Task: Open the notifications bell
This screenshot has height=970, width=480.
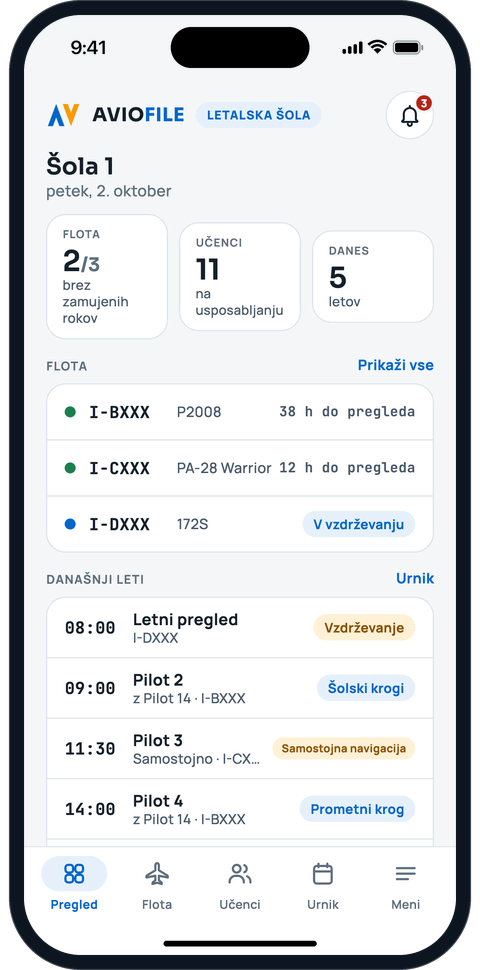Action: coord(409,115)
